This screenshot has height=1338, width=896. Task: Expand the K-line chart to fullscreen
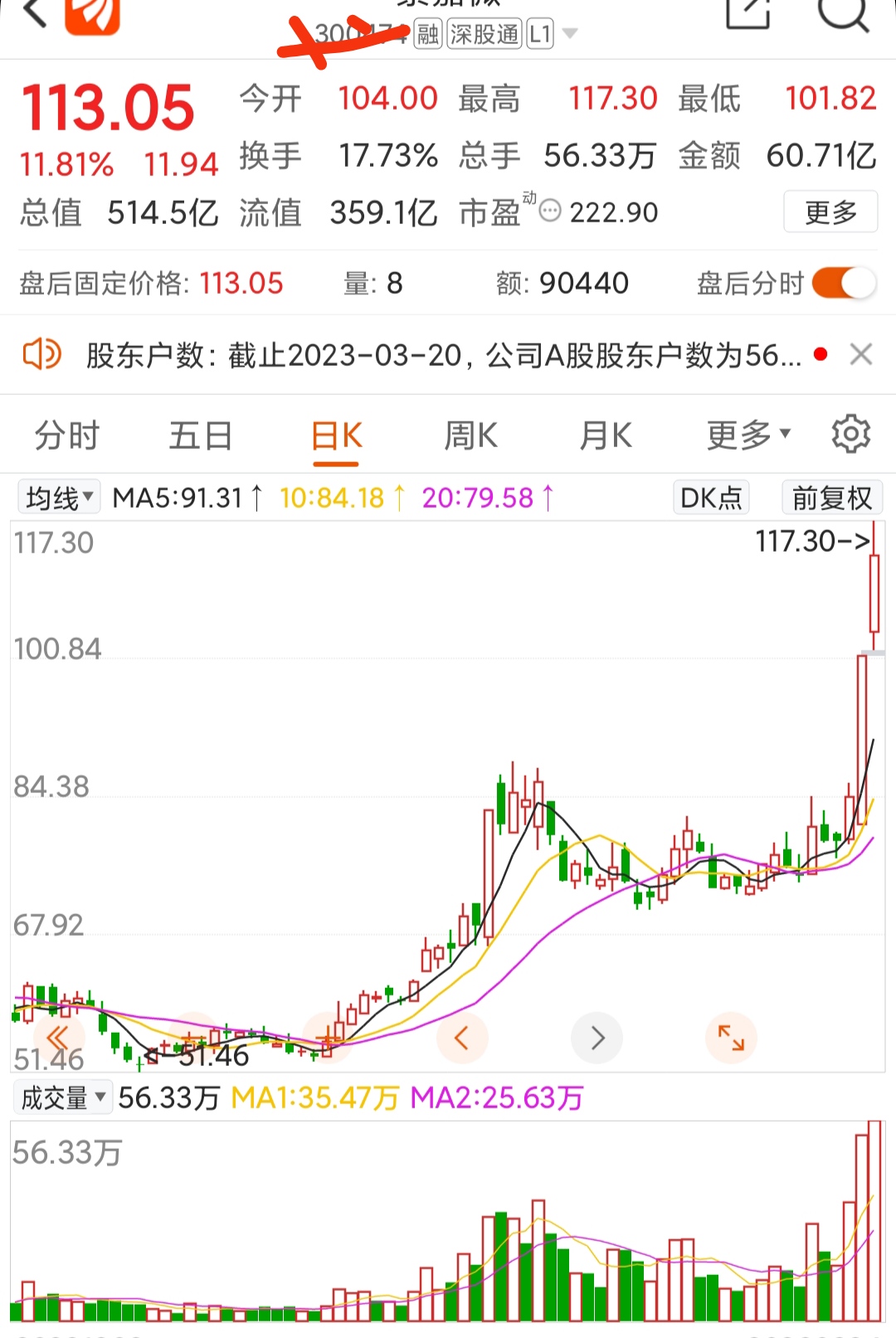click(x=731, y=1038)
